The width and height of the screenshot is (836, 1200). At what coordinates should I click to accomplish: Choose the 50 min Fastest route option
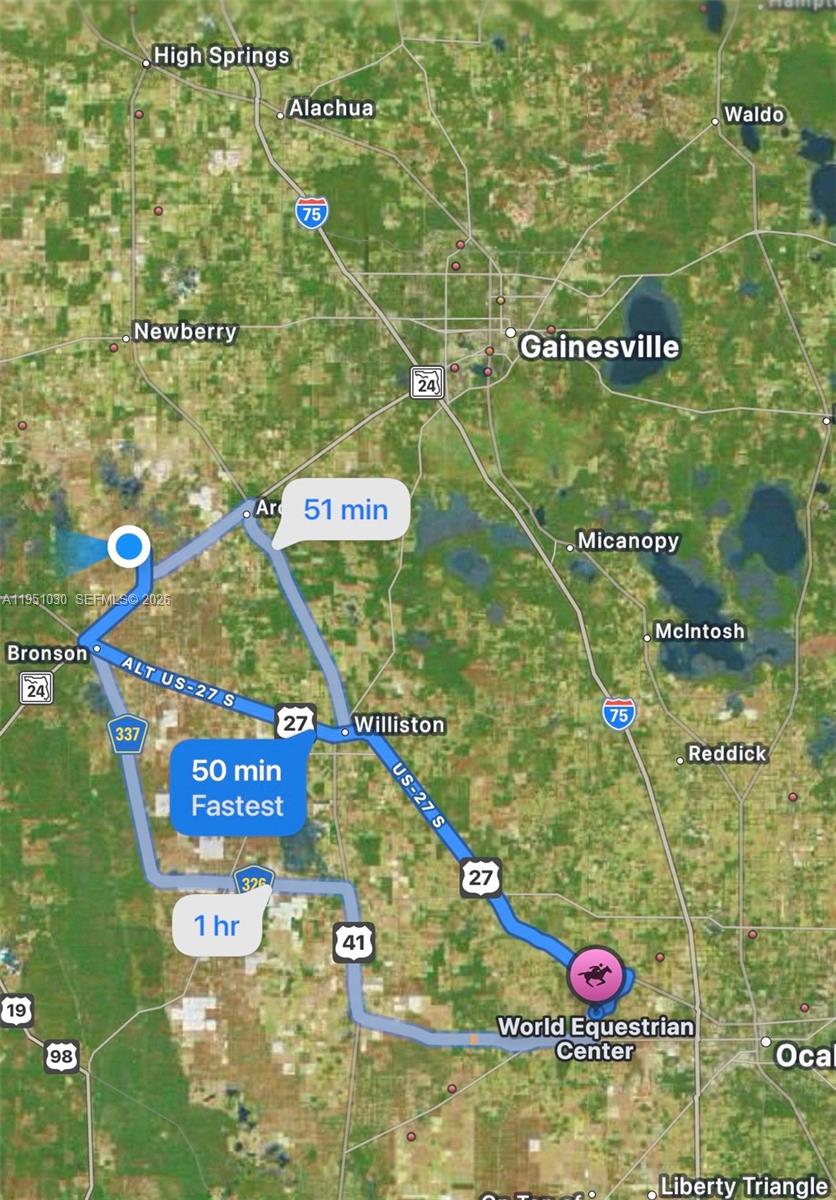(237, 788)
